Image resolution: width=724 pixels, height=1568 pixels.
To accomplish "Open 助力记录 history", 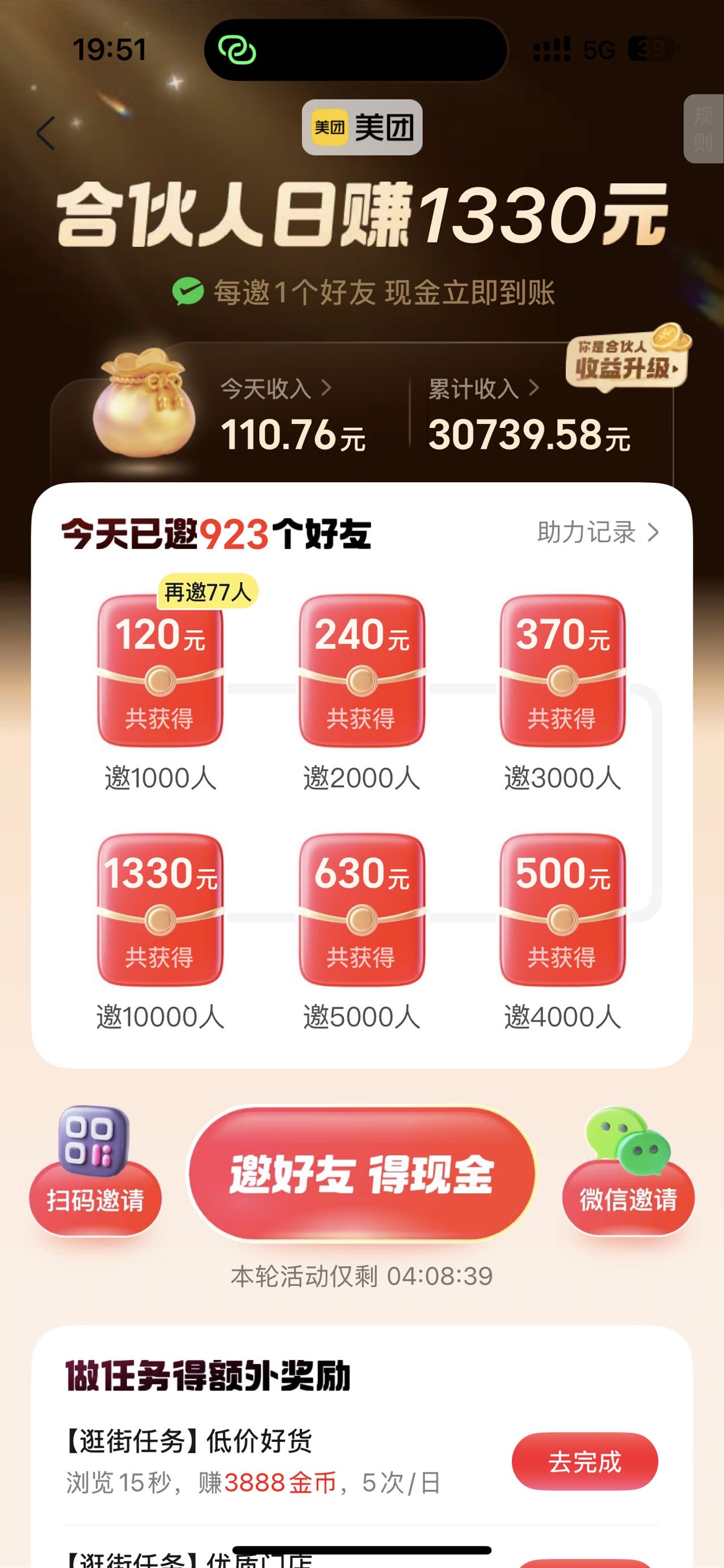I will coord(597,532).
